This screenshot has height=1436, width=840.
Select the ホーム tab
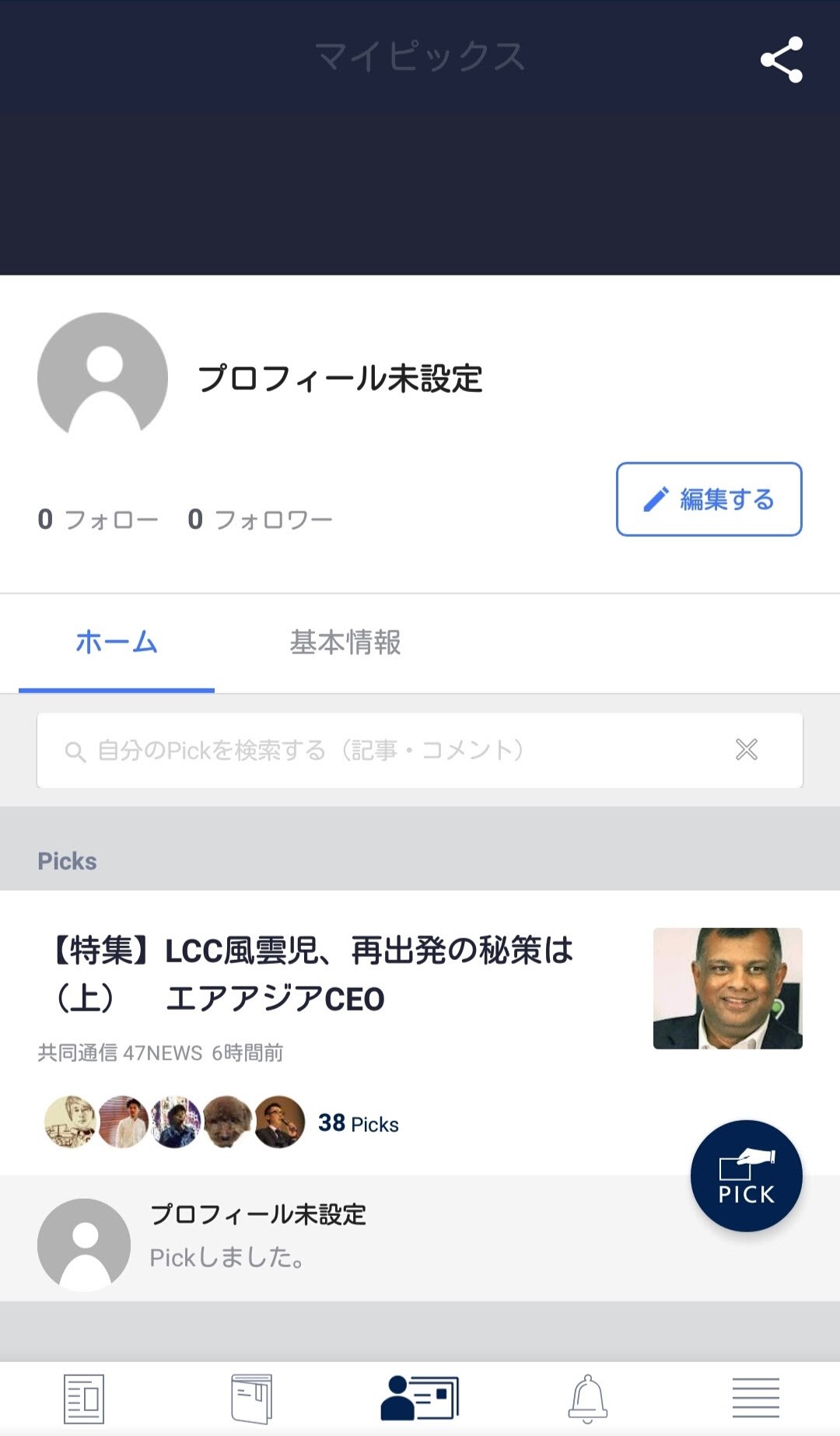click(x=117, y=643)
